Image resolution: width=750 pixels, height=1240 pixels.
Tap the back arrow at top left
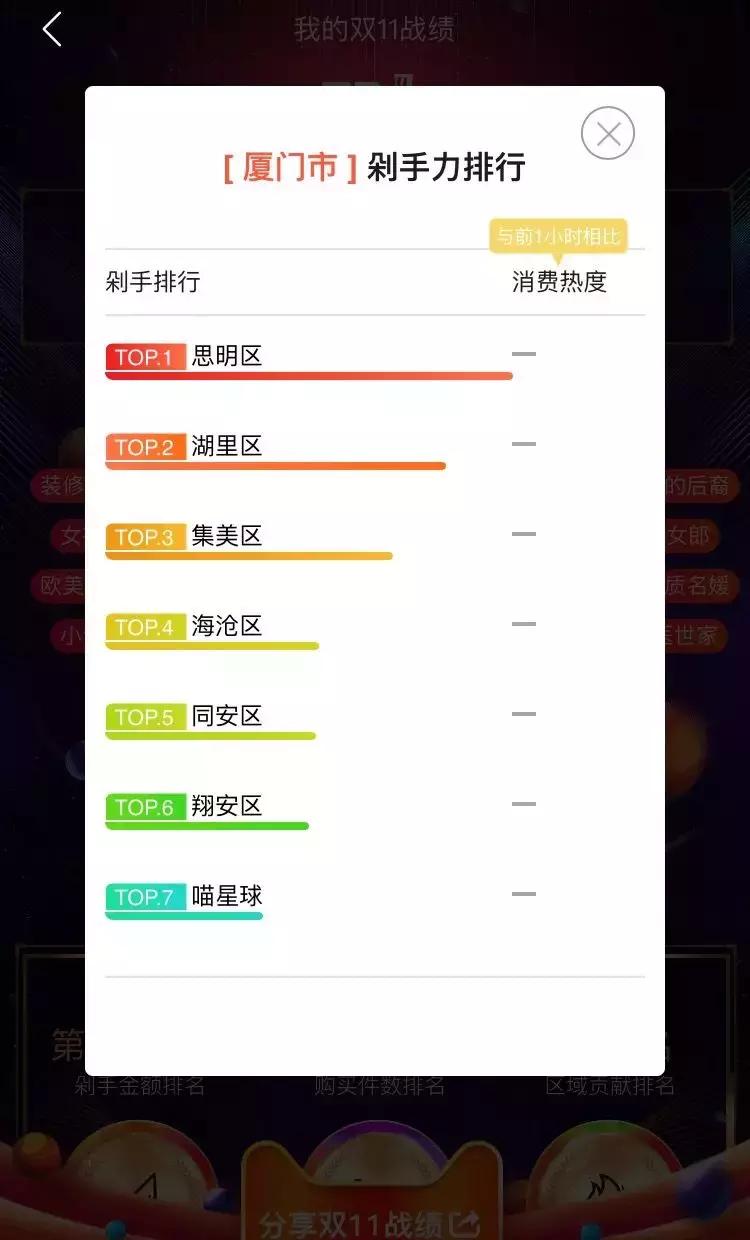(50, 30)
